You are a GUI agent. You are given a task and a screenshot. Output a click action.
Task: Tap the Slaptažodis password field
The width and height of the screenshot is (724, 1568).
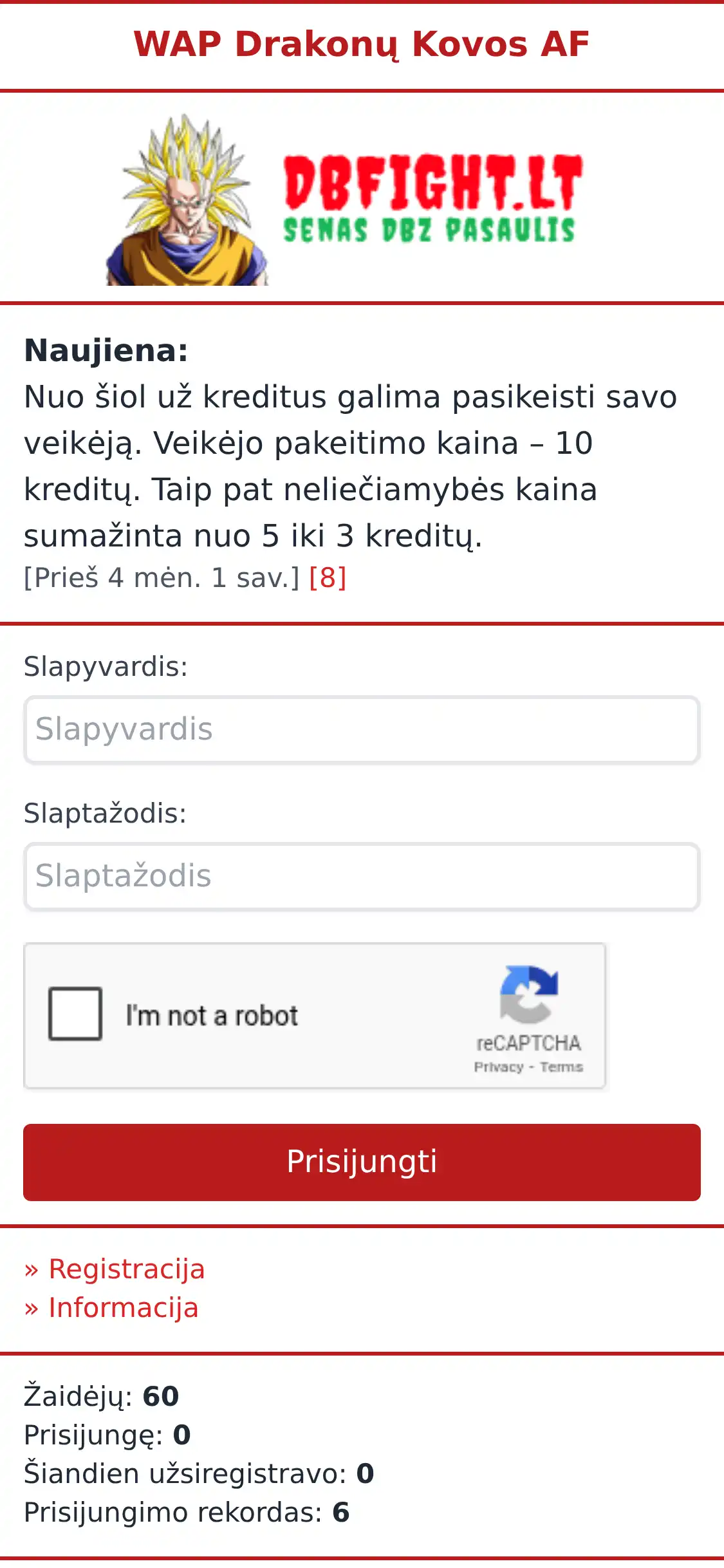tap(362, 877)
